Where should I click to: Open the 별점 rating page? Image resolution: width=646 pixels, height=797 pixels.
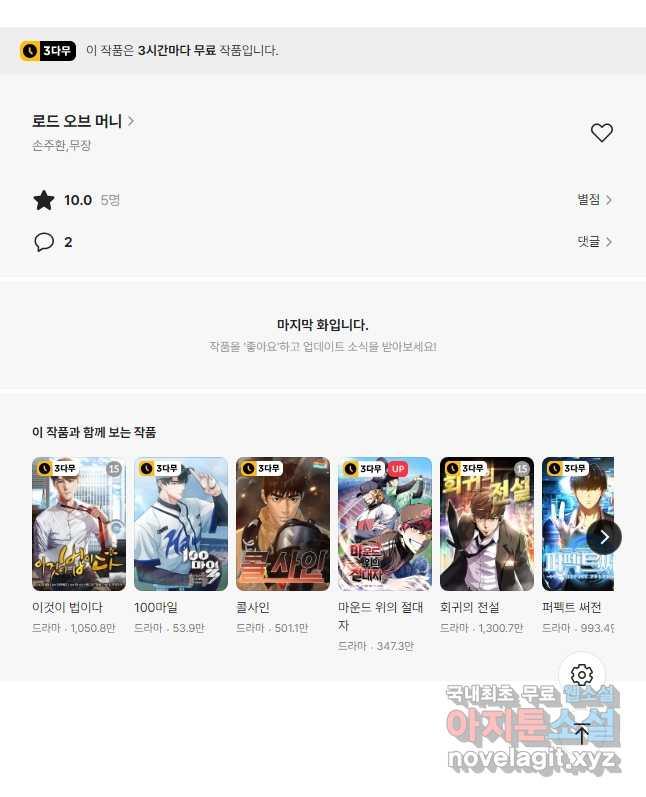[594, 200]
